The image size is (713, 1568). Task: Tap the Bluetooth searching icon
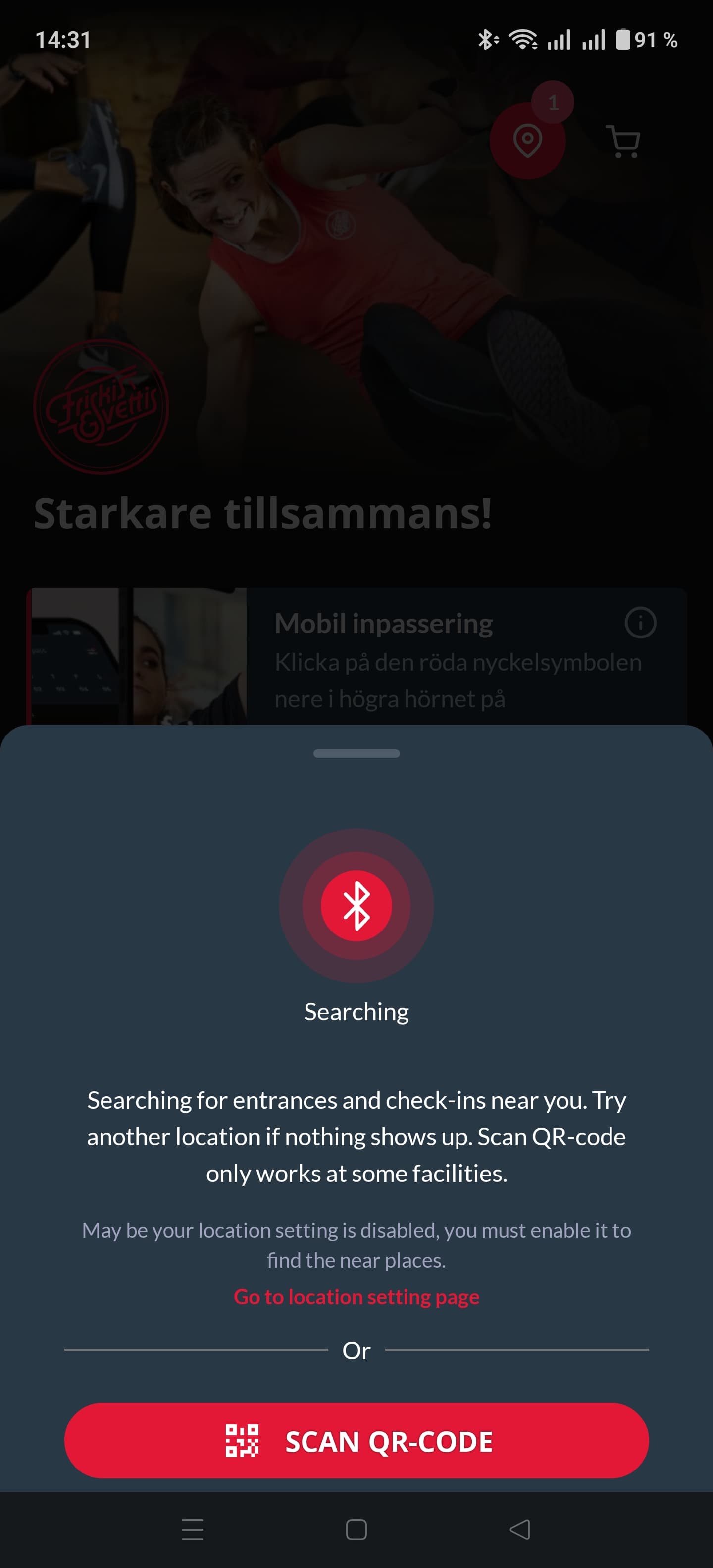(357, 905)
